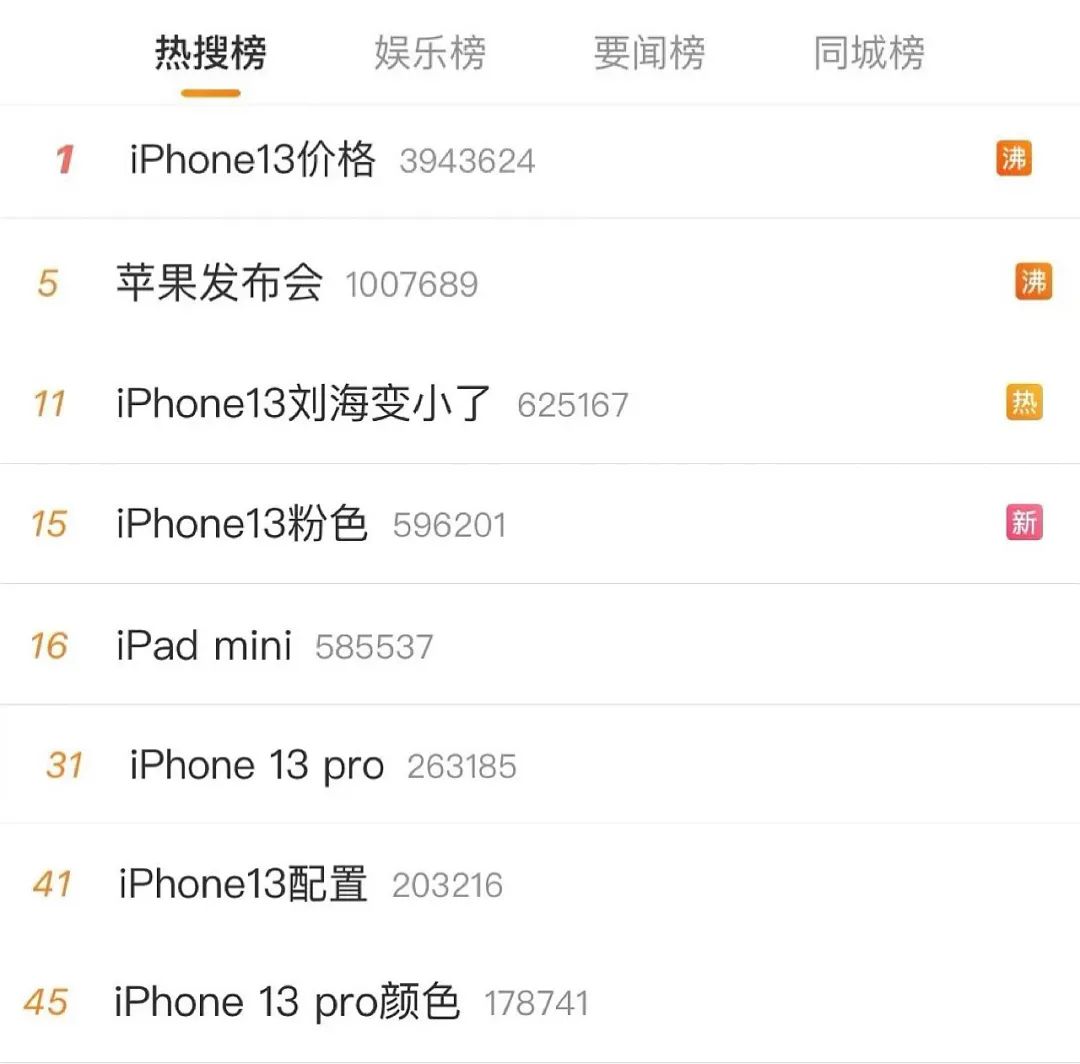Open the iPhone13价格 hot search

click(x=253, y=160)
